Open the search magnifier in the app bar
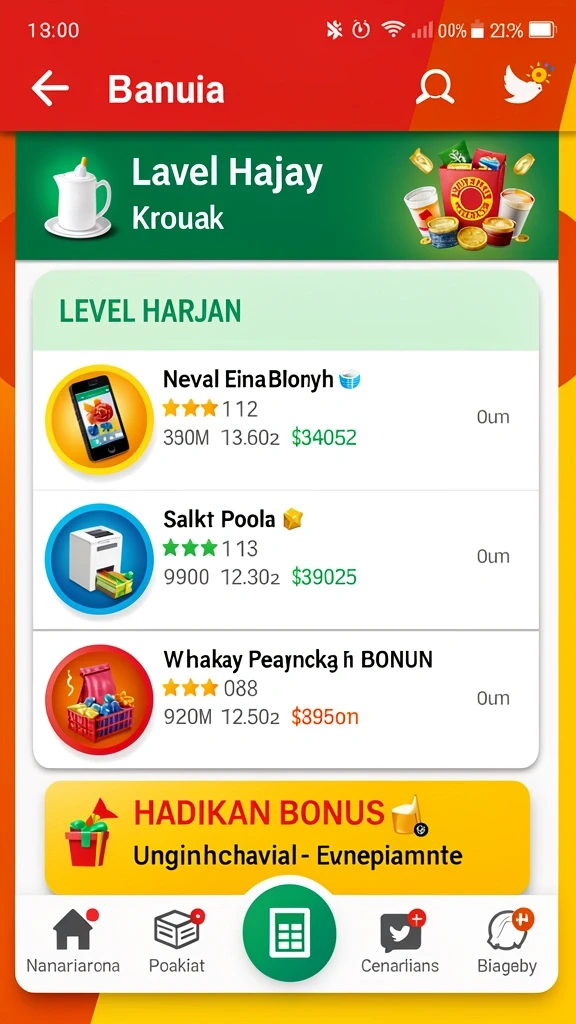The image size is (576, 1024). (x=435, y=86)
